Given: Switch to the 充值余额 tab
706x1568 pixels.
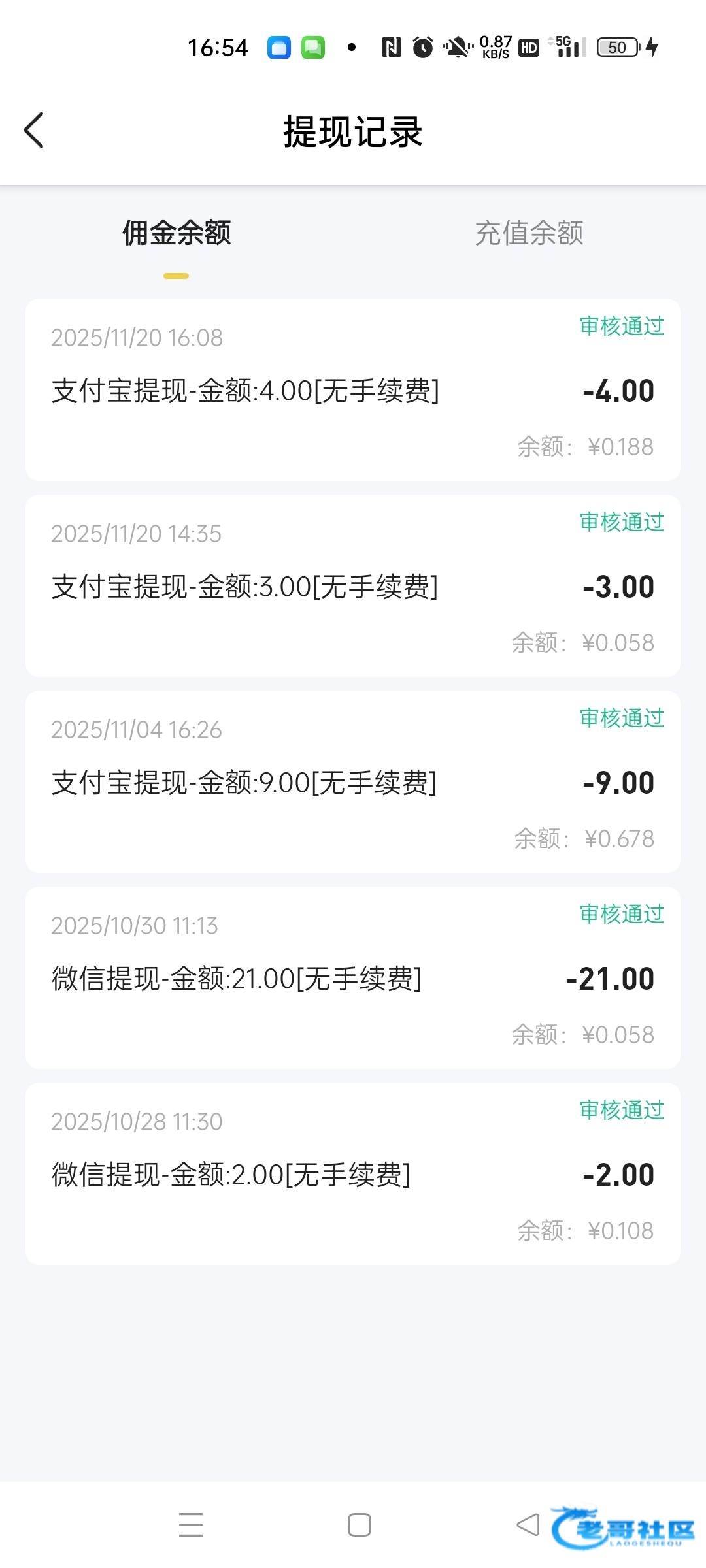Looking at the screenshot, I should point(529,233).
